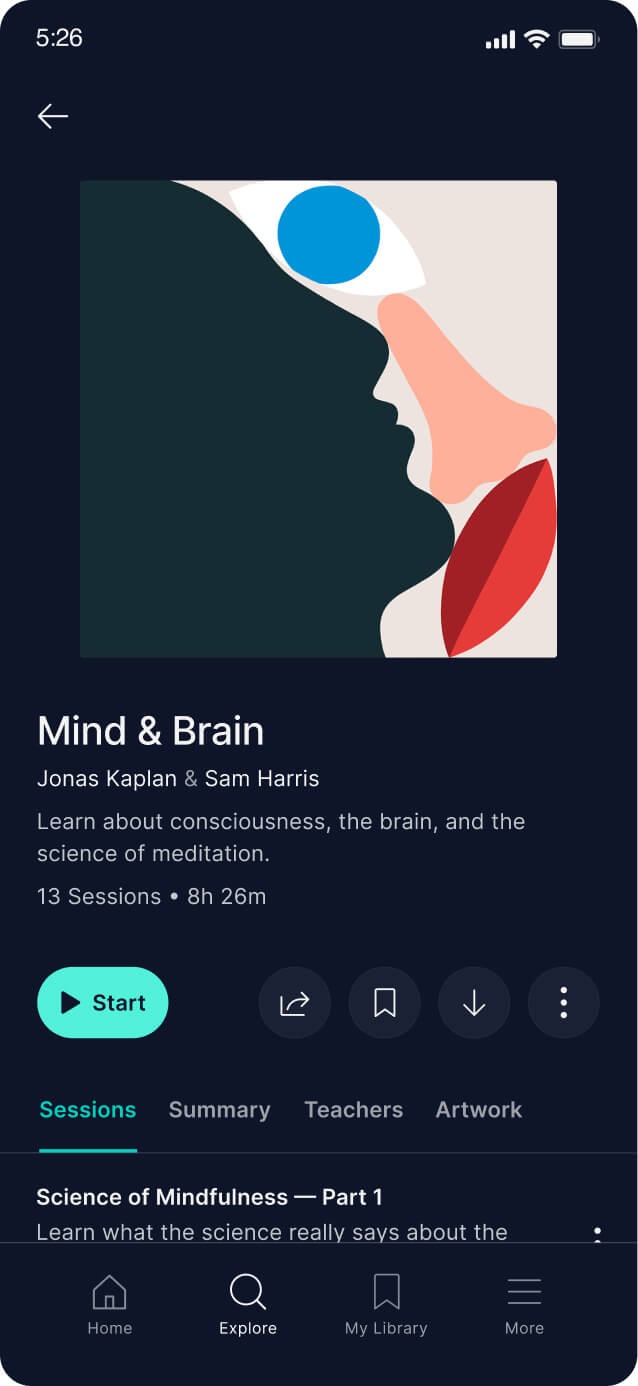The image size is (638, 1386).
Task: Open Science of Mindfulness — Part 1 session
Action: point(209,1197)
